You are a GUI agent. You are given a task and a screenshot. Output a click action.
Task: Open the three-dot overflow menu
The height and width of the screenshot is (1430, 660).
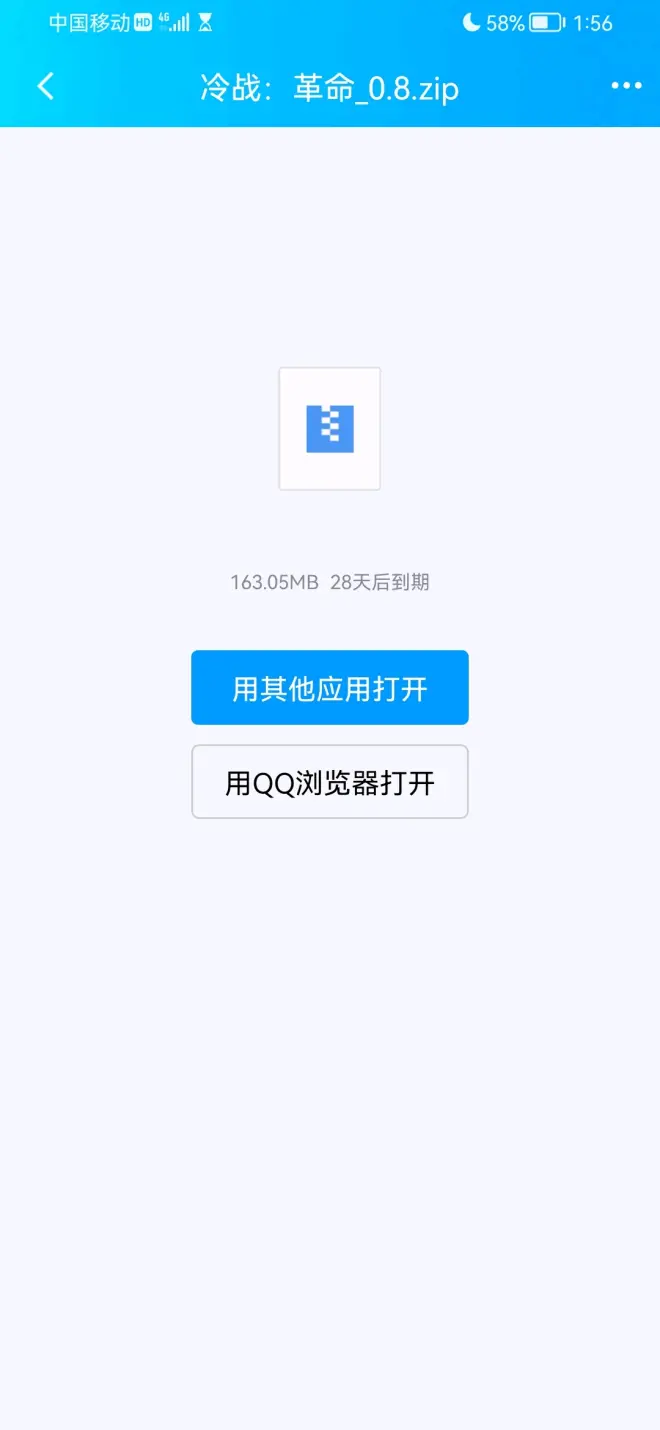(x=626, y=87)
